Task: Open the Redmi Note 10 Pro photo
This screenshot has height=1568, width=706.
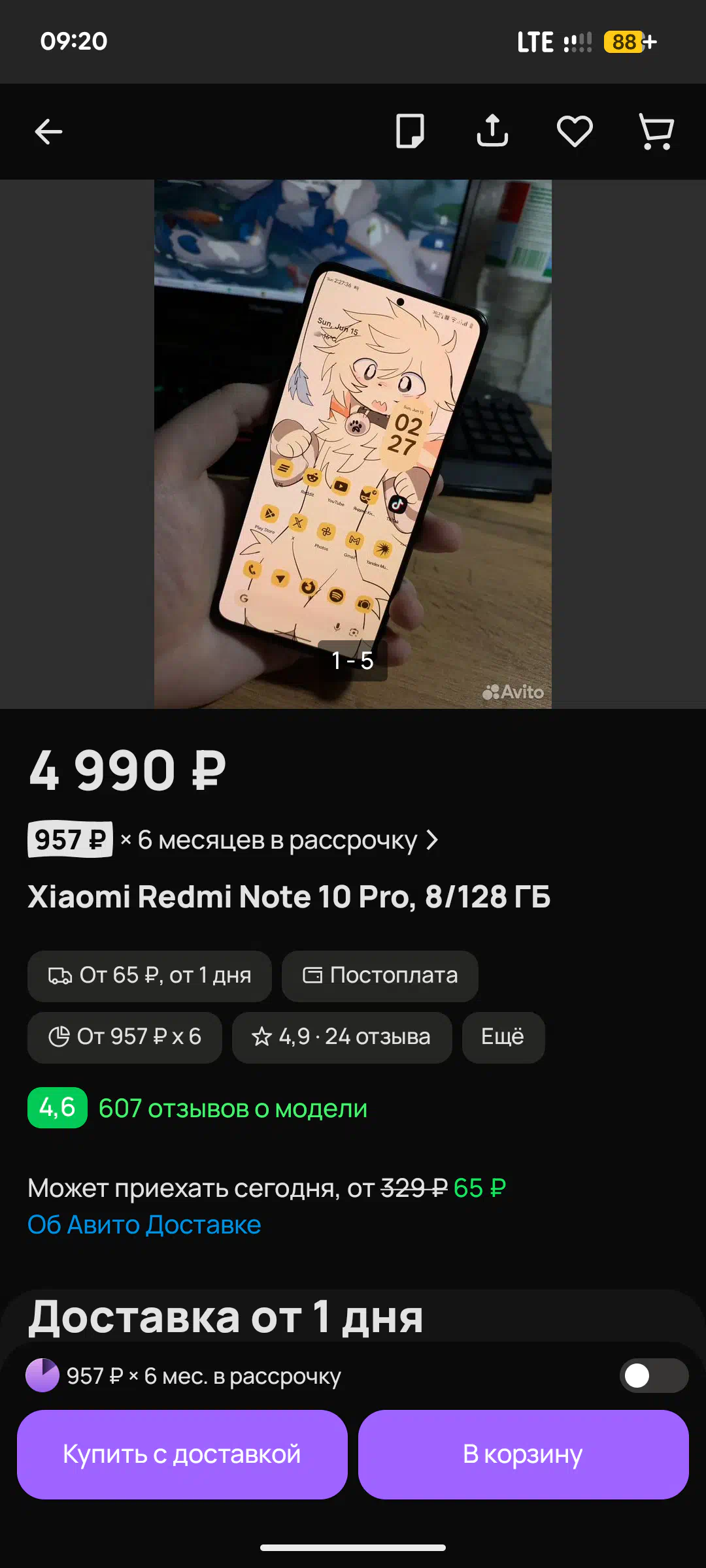Action: click(353, 444)
